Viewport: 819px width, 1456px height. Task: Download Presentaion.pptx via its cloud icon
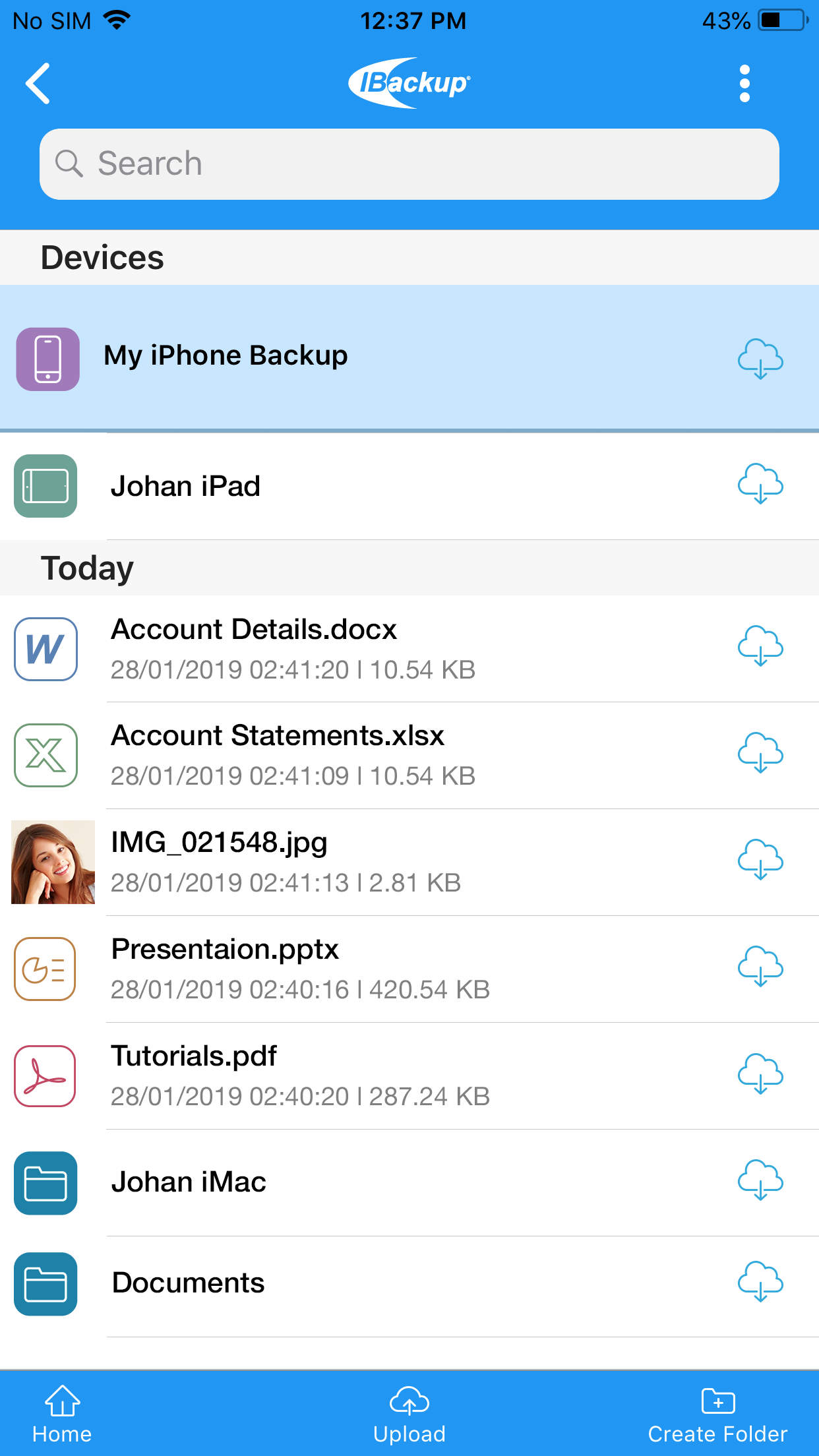[761, 969]
